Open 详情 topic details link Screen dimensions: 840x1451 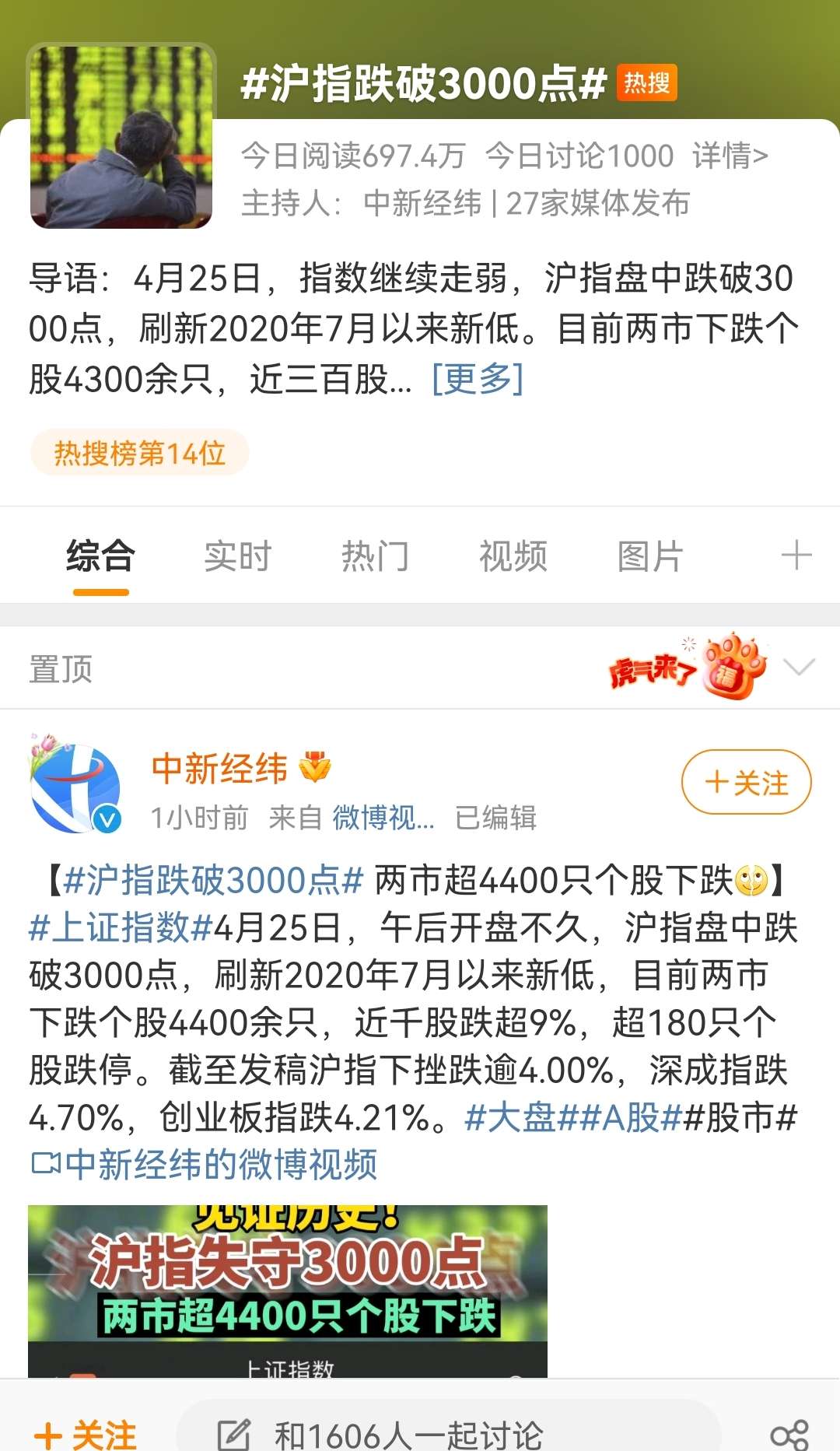coord(730,156)
